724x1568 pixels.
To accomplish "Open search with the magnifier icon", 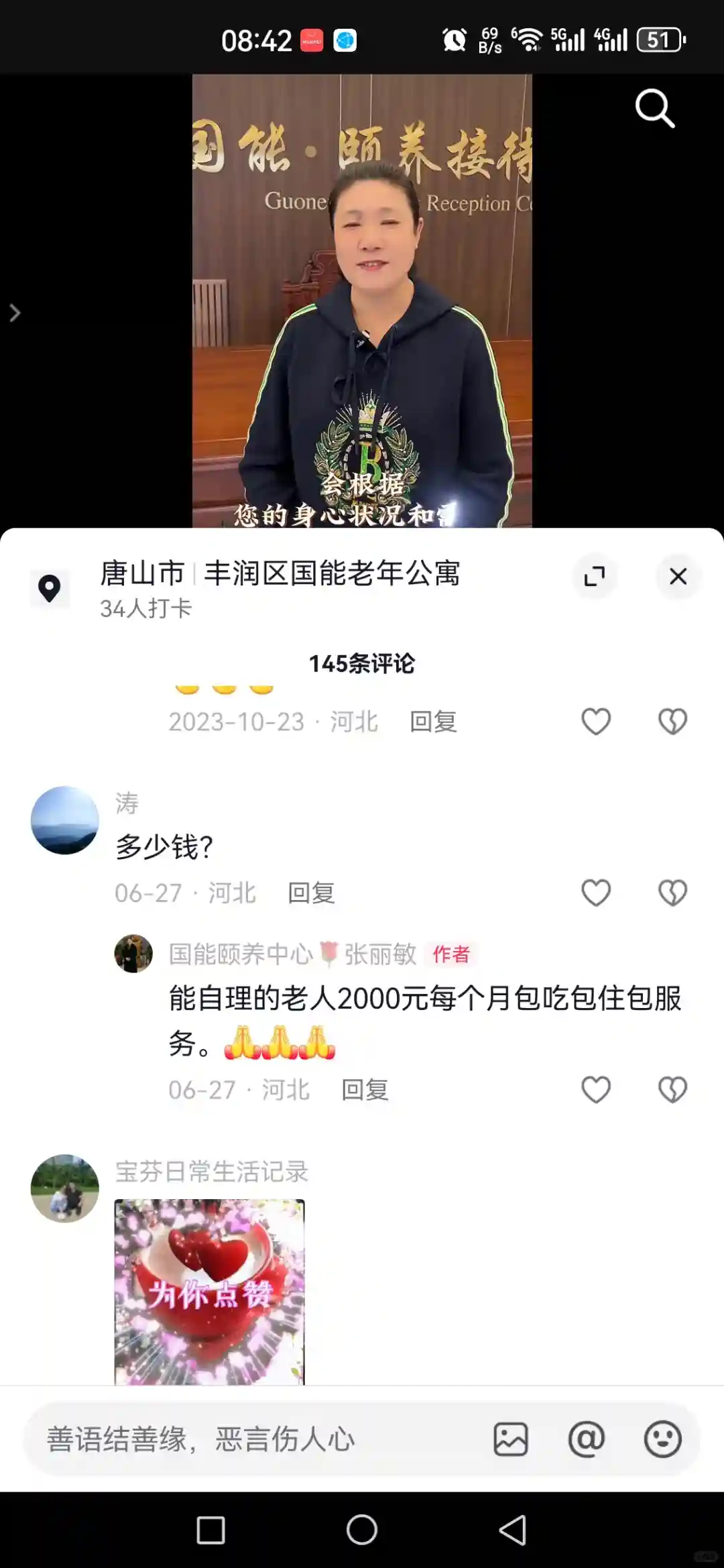I will 654,108.
